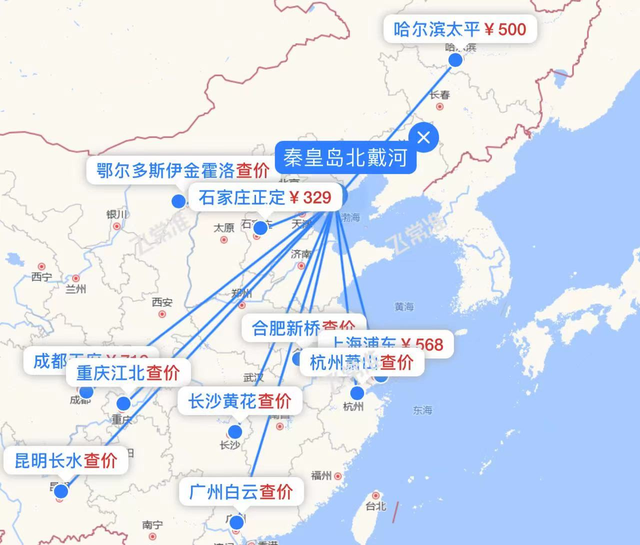Select the 成都 route label
640x545 pixels.
tap(48, 360)
